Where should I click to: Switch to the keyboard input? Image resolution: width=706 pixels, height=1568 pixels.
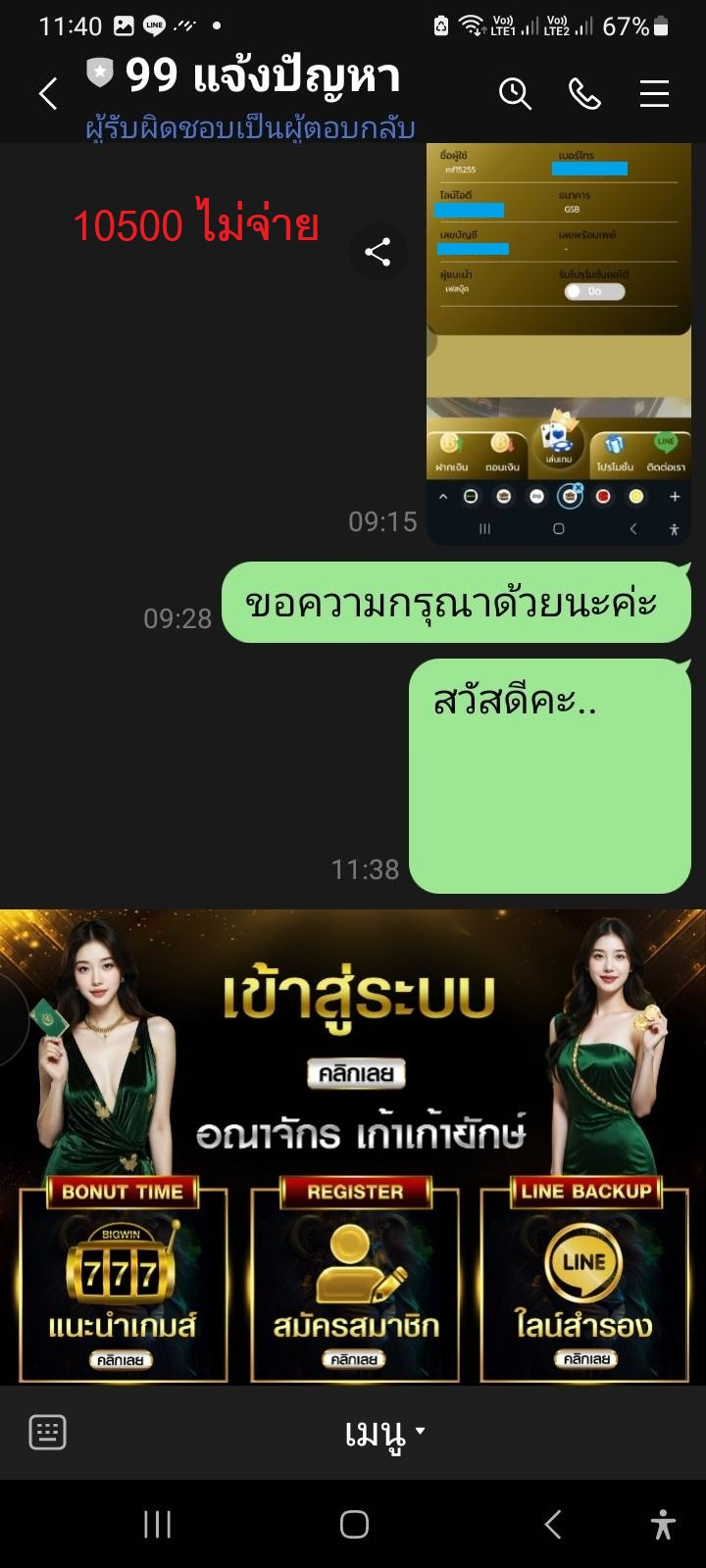(x=47, y=1433)
